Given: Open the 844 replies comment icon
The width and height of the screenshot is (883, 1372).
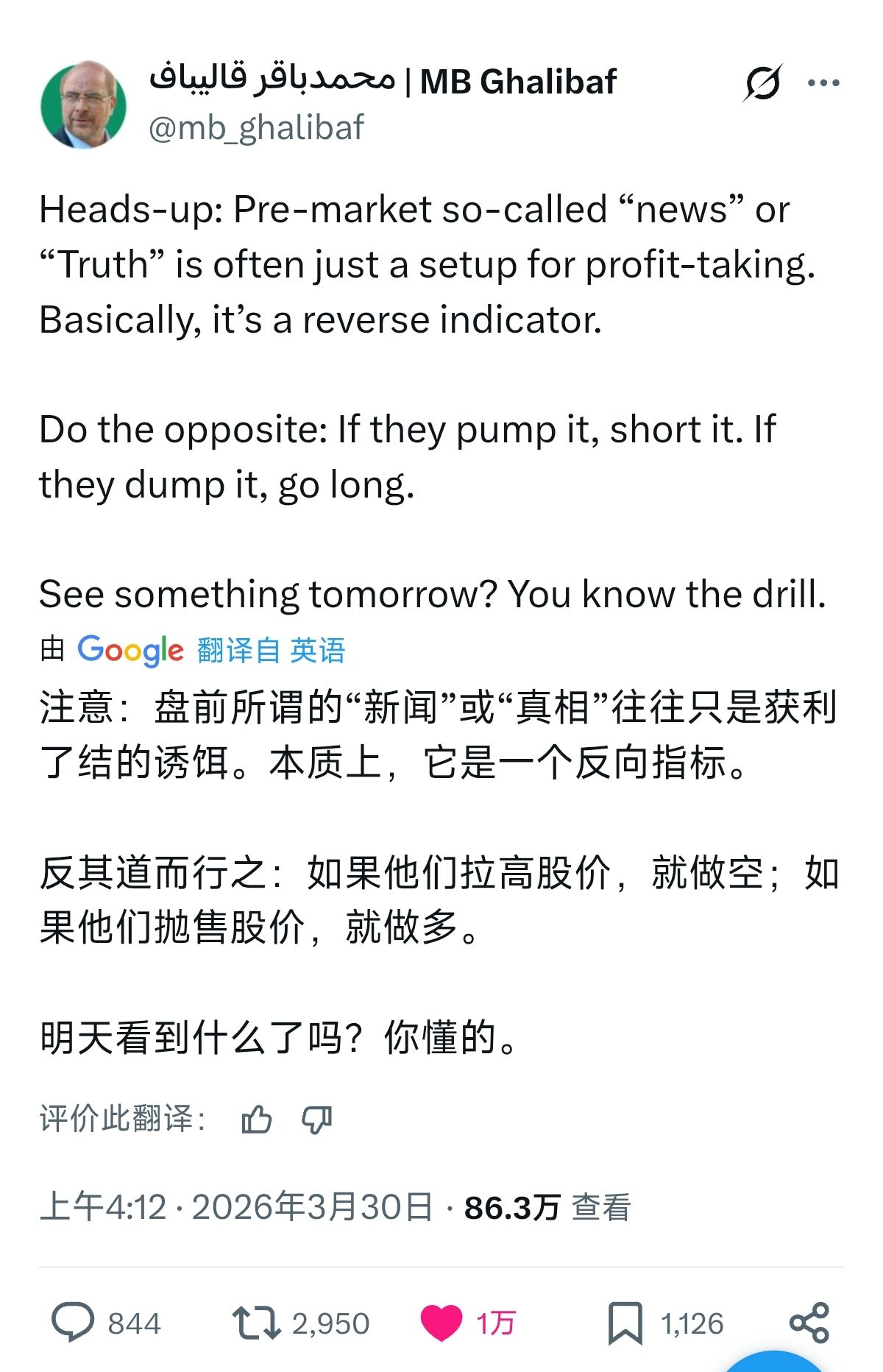Looking at the screenshot, I should pos(73,1323).
